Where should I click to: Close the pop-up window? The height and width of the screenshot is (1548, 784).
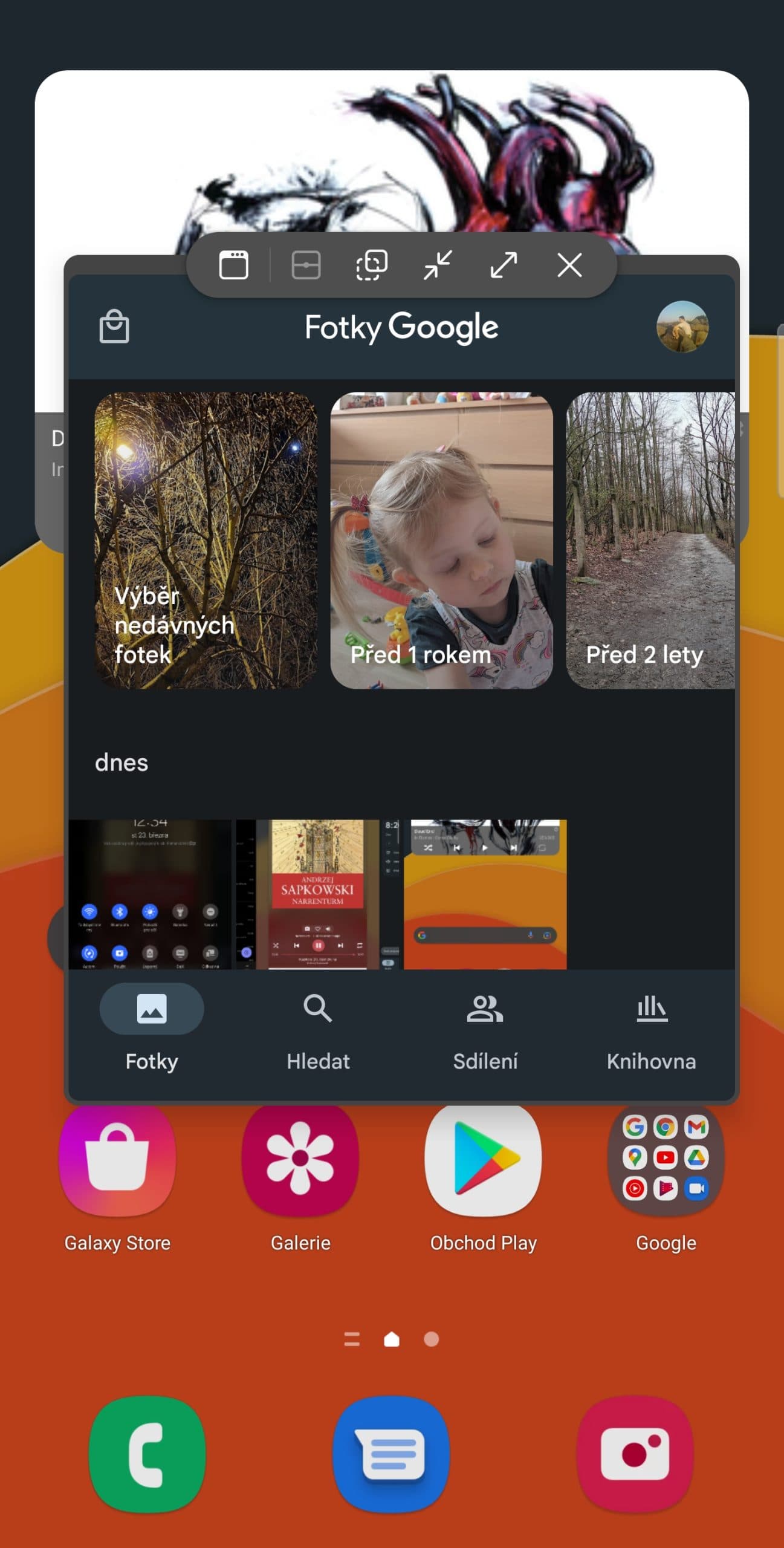coord(569,265)
